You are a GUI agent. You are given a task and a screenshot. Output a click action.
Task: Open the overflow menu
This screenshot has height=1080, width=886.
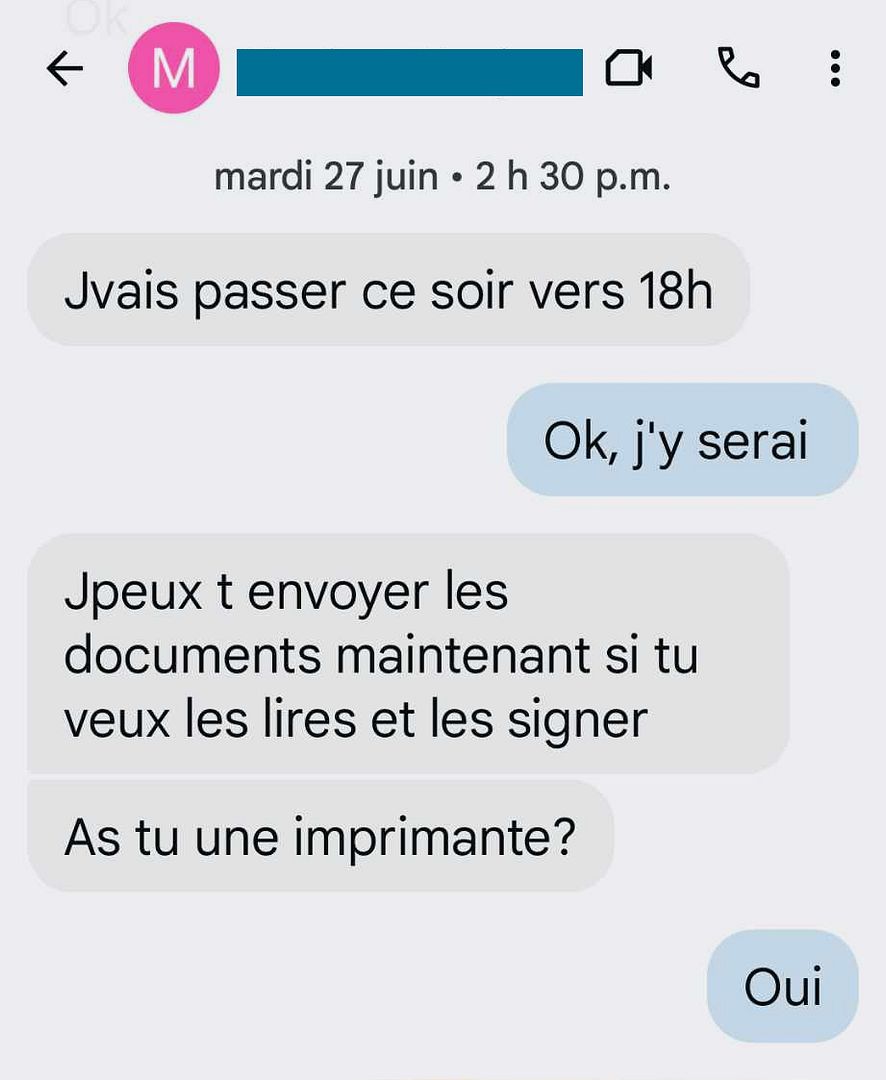coord(835,69)
